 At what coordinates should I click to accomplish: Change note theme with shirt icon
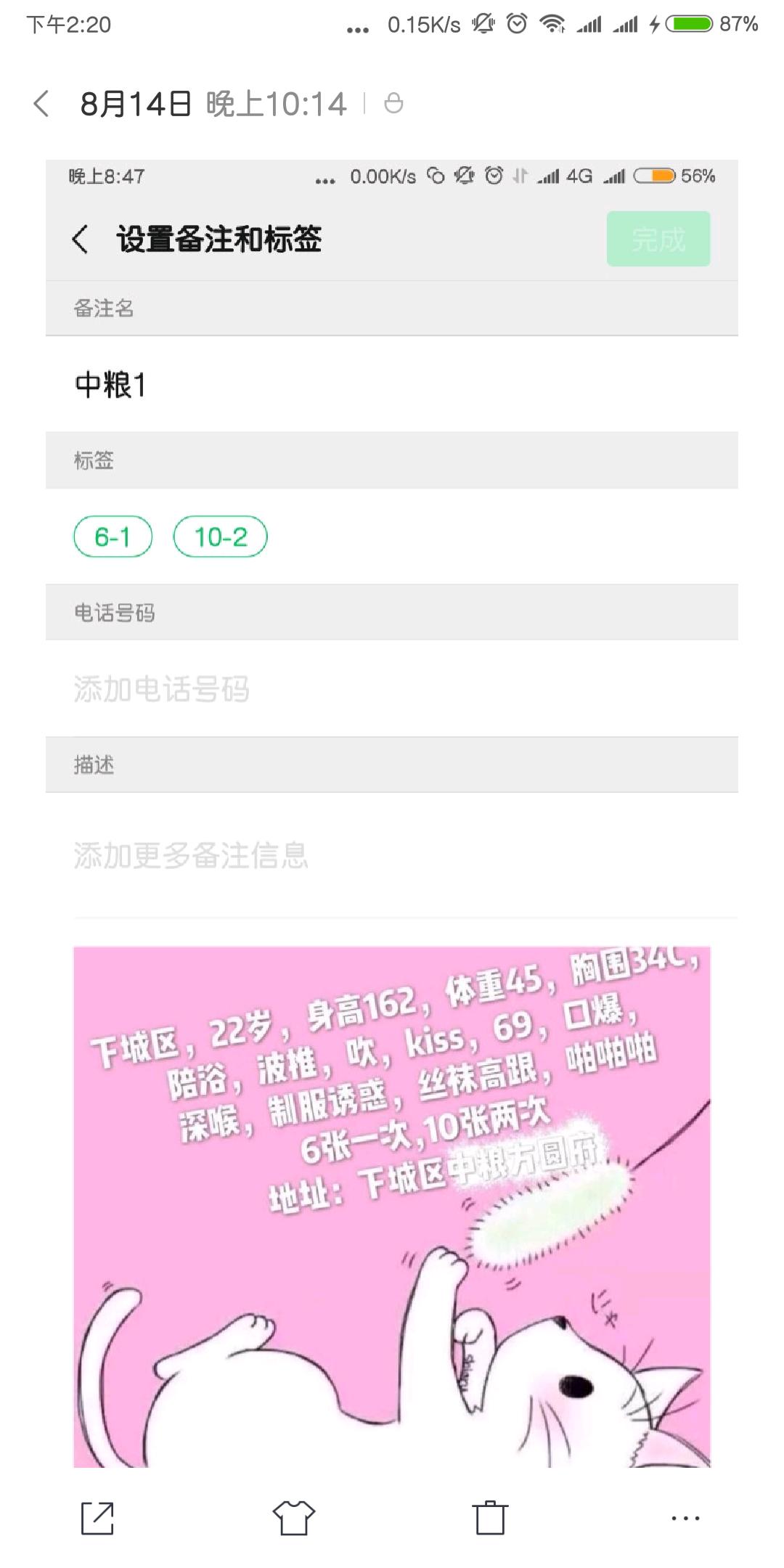pos(293,1517)
